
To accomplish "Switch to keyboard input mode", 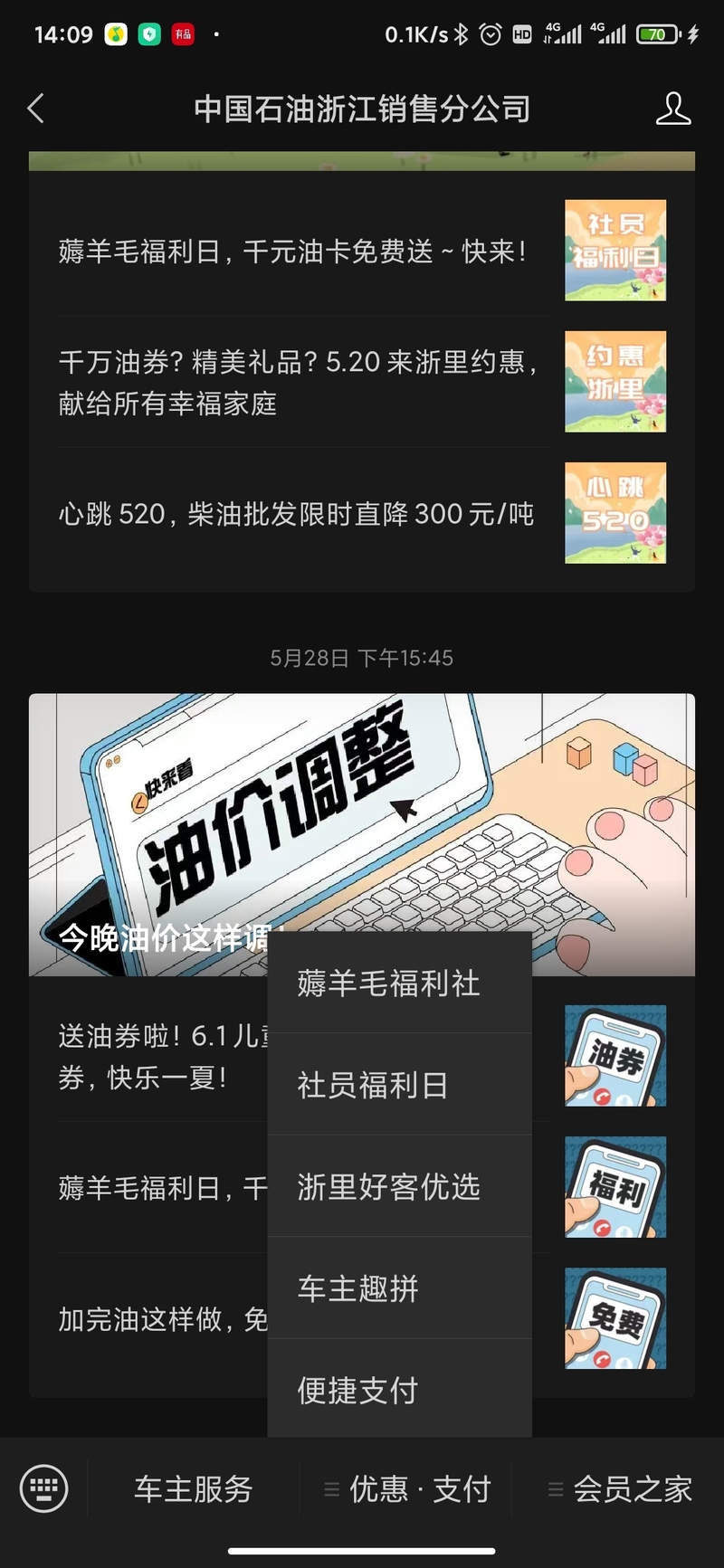I will coord(43,1488).
